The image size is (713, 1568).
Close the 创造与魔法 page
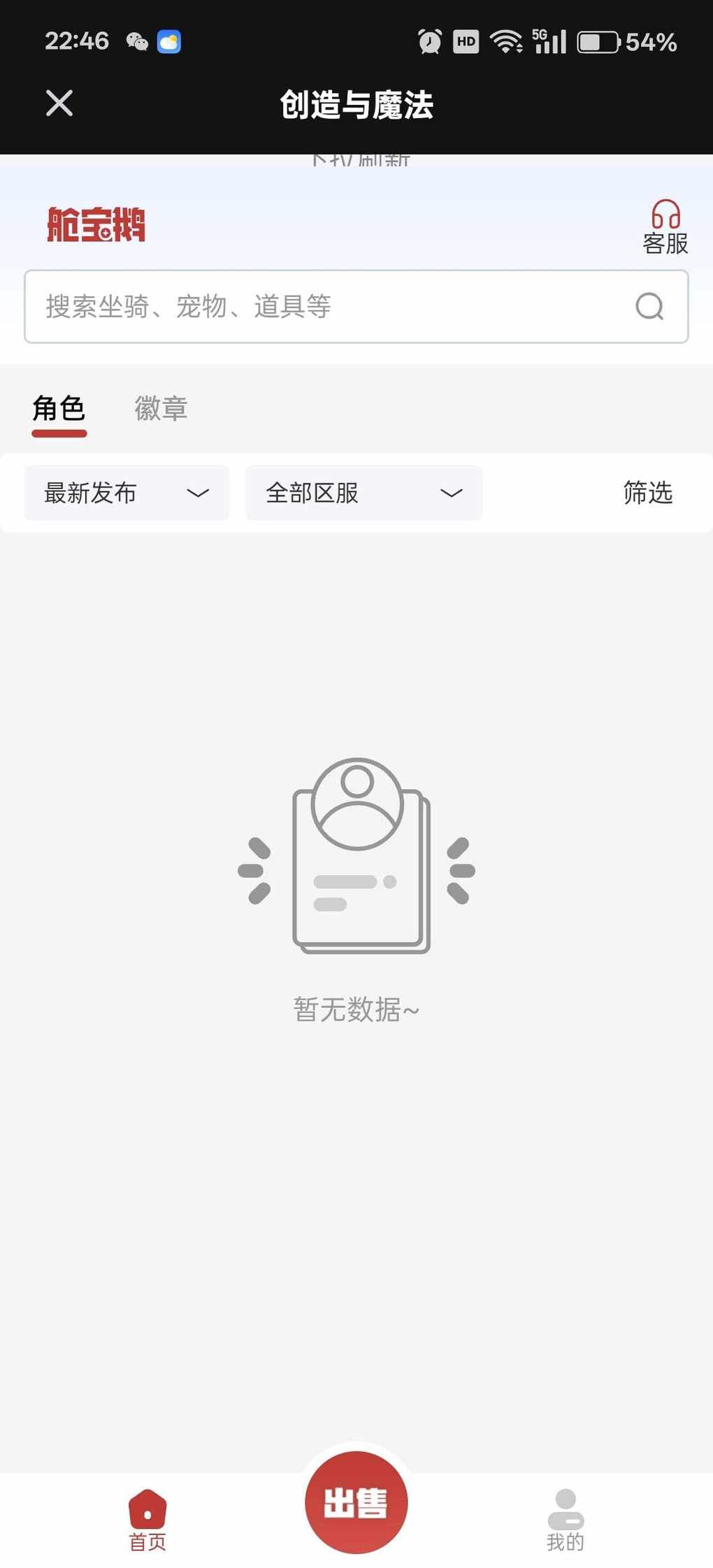(x=59, y=103)
